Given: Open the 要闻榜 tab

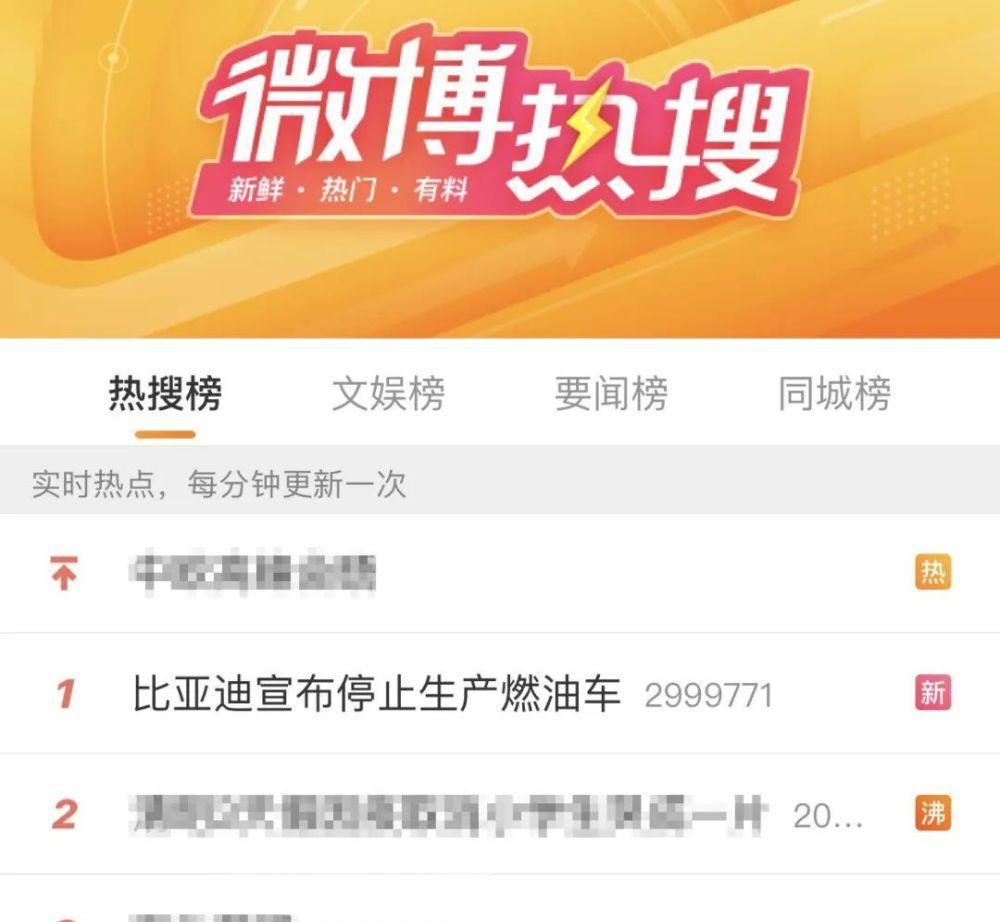Looking at the screenshot, I should click(x=611, y=394).
